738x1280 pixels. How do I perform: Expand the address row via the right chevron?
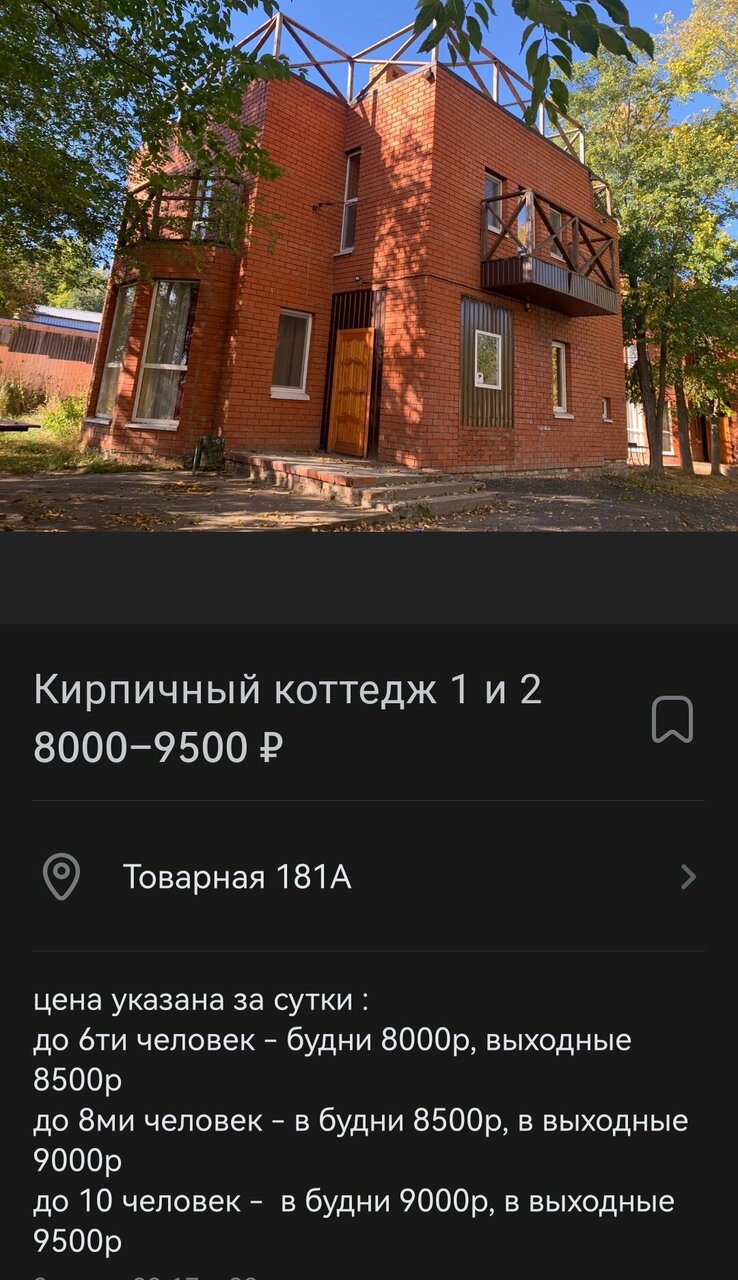688,877
